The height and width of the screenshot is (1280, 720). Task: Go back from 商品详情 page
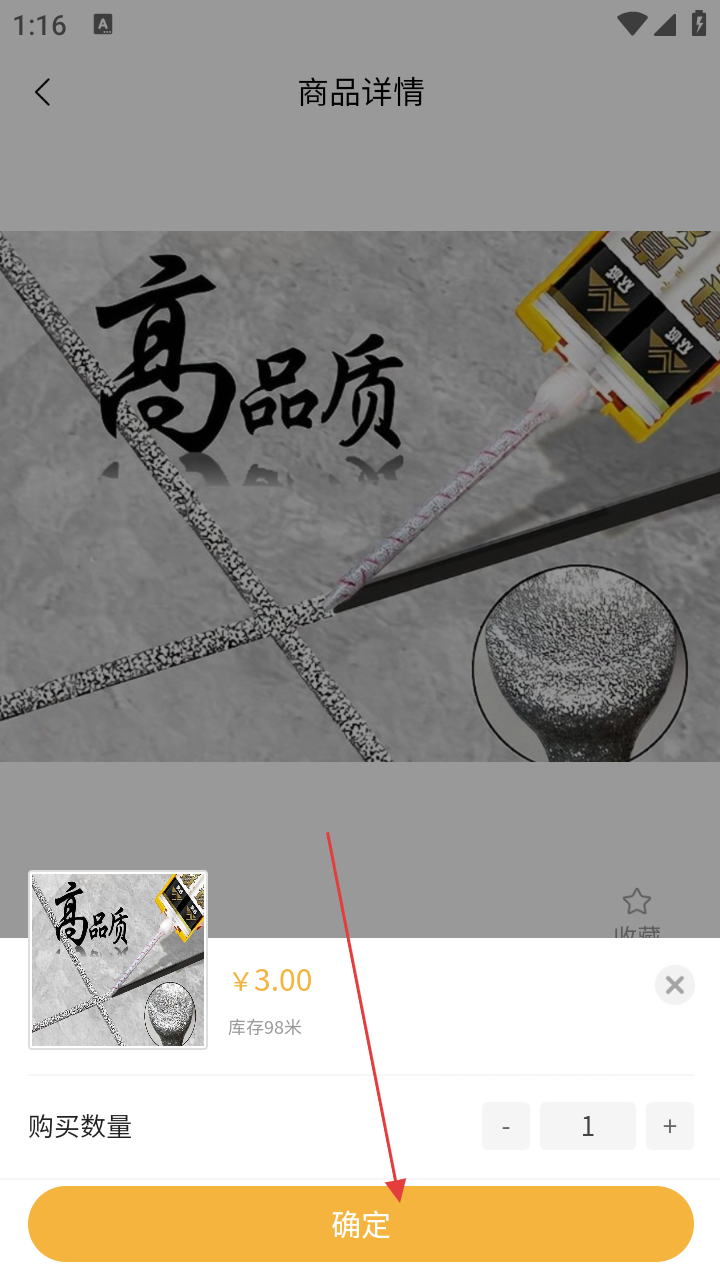[x=42, y=92]
